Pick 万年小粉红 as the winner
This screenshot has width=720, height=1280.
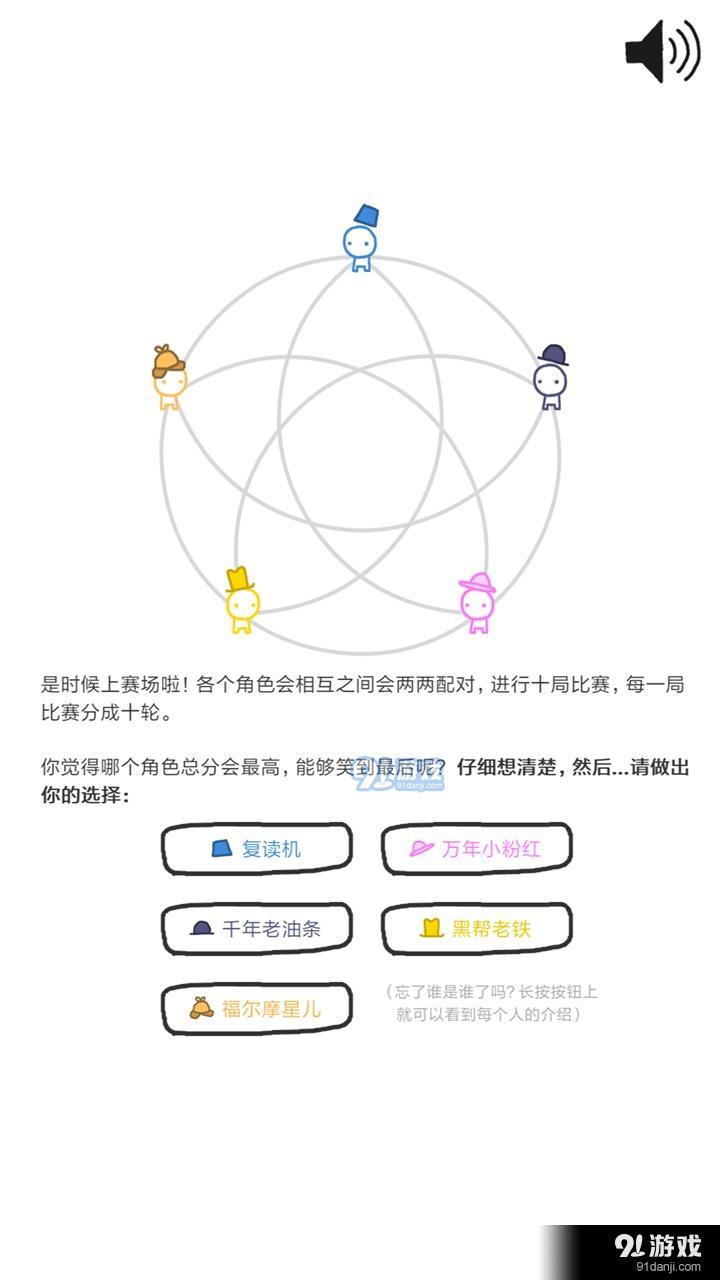tap(476, 849)
